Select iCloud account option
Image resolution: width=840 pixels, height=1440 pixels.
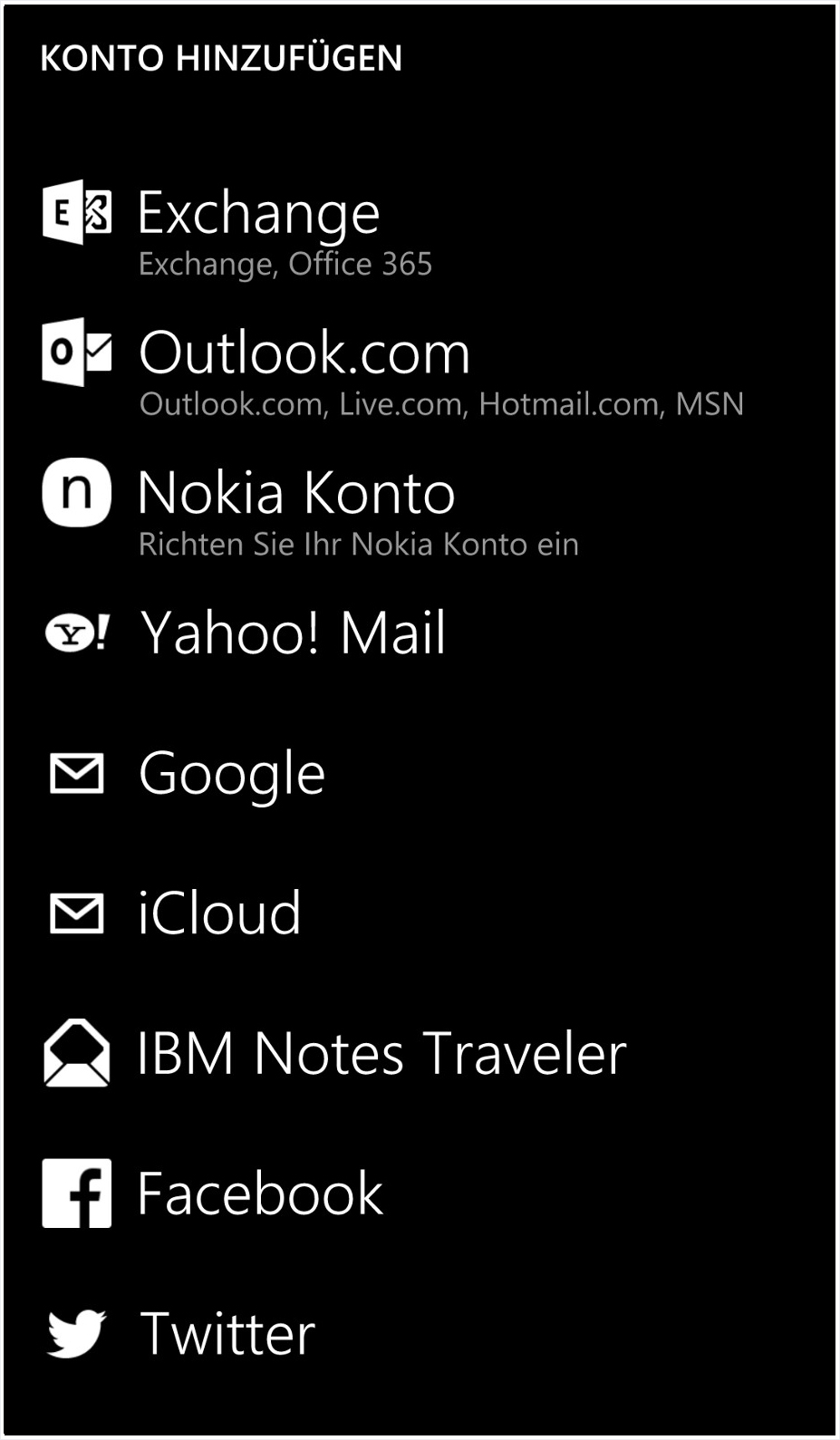[420, 913]
